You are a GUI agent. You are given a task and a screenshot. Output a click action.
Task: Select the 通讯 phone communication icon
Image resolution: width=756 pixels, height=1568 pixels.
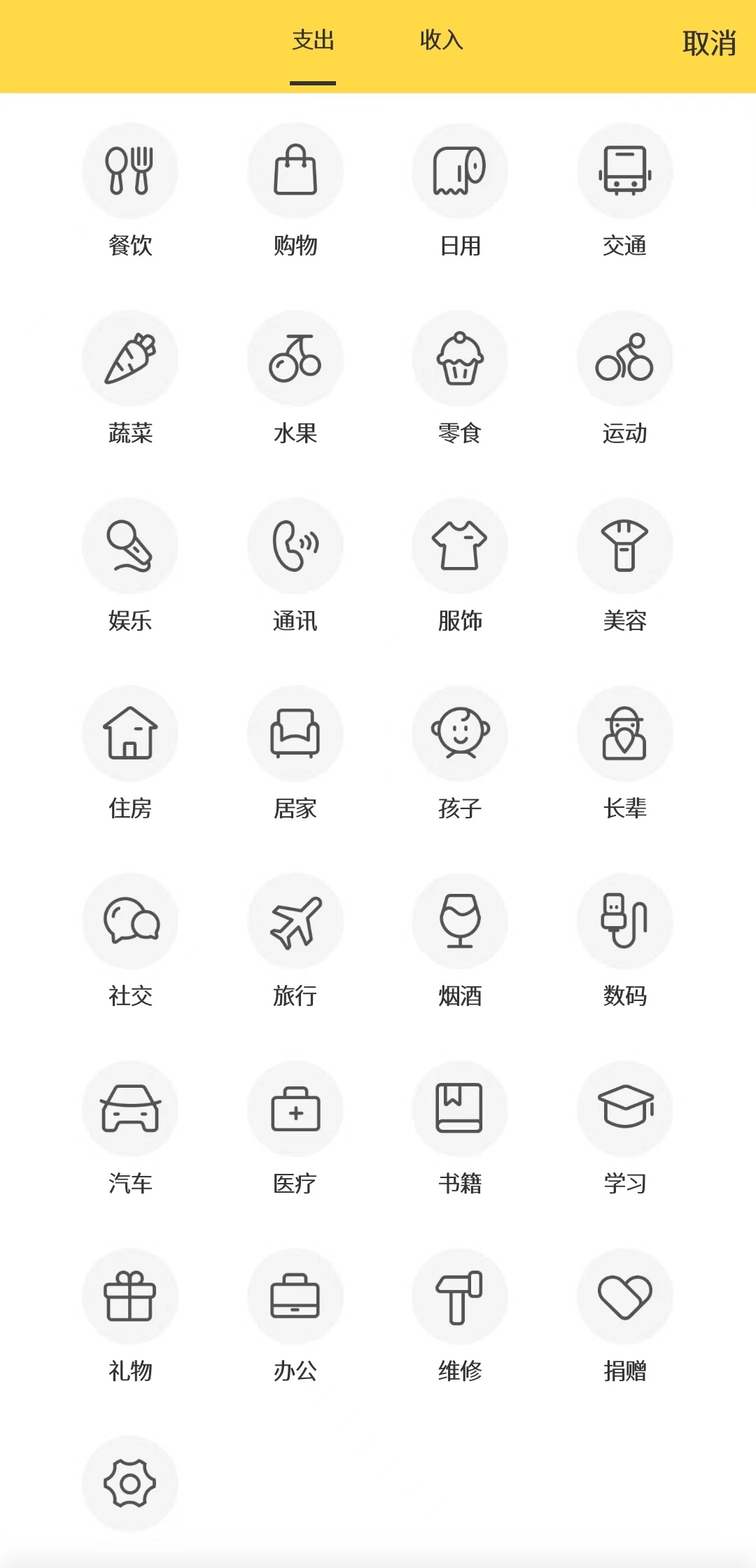[x=295, y=546]
